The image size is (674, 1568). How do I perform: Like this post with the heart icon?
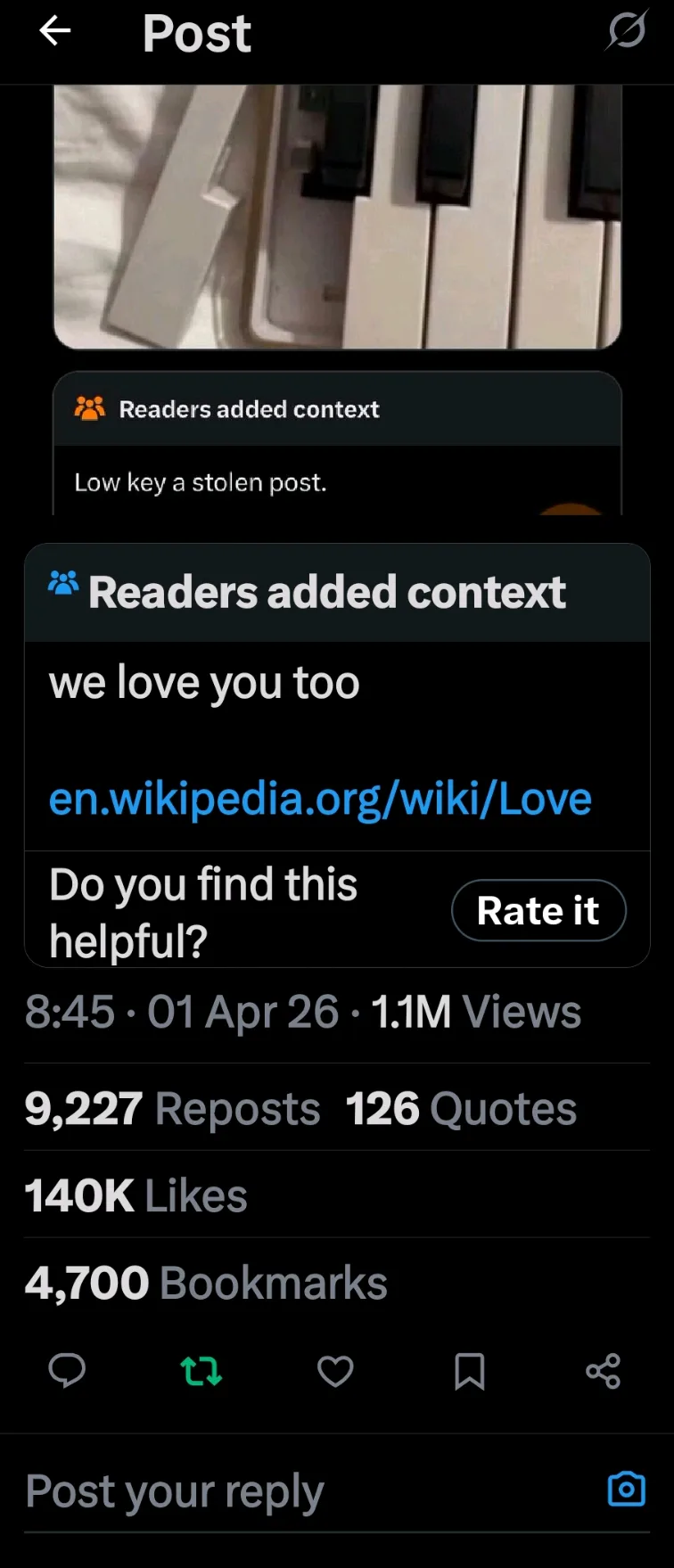tap(335, 1371)
